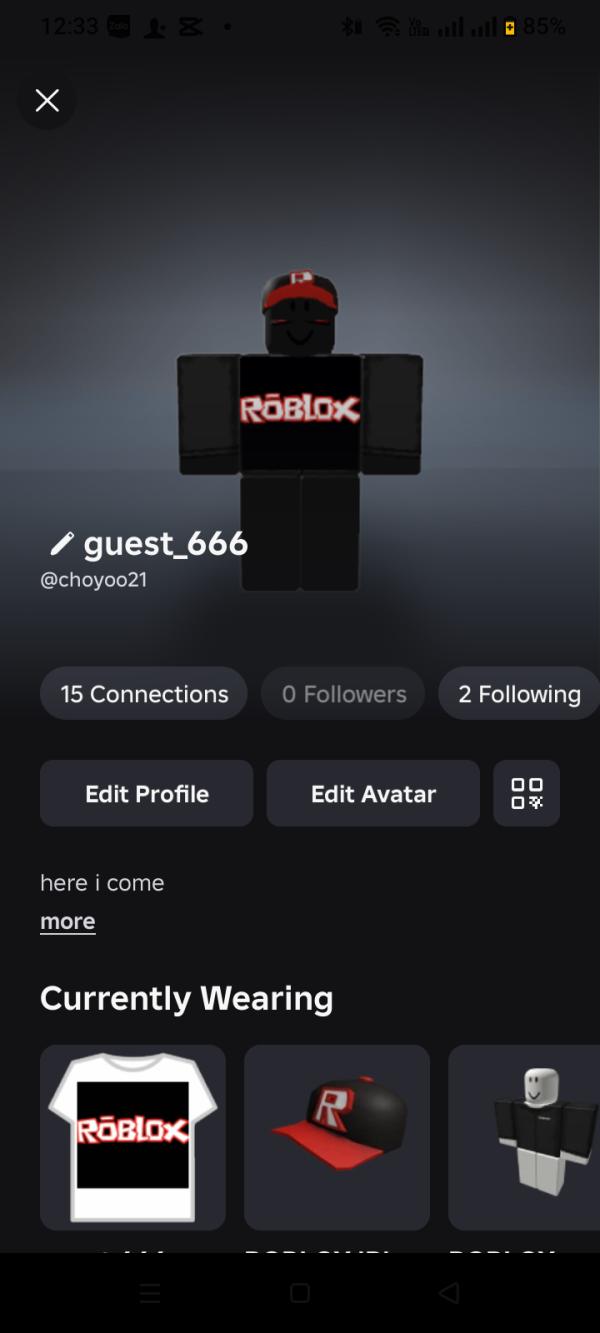Tap the Edit Profile button
This screenshot has height=1333, width=600.
pyautogui.click(x=146, y=793)
